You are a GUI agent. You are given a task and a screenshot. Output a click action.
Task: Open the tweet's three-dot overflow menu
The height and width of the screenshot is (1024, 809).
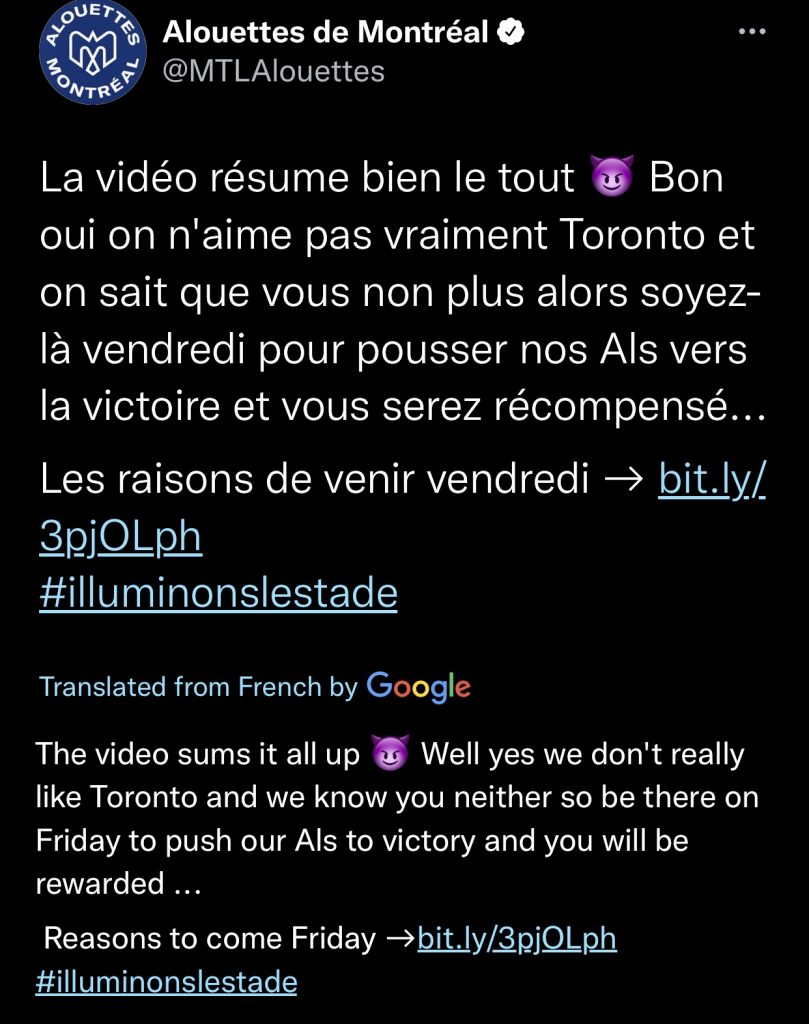pyautogui.click(x=750, y=32)
